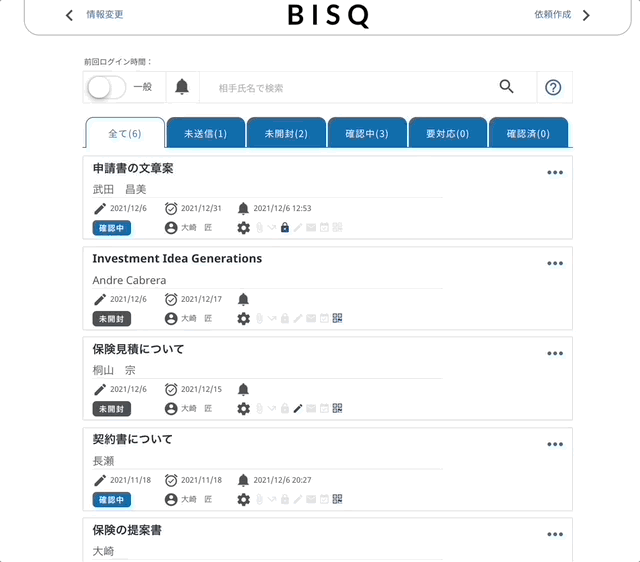Open more options for 申請書の文章案
The width and height of the screenshot is (640, 562).
coord(555,173)
